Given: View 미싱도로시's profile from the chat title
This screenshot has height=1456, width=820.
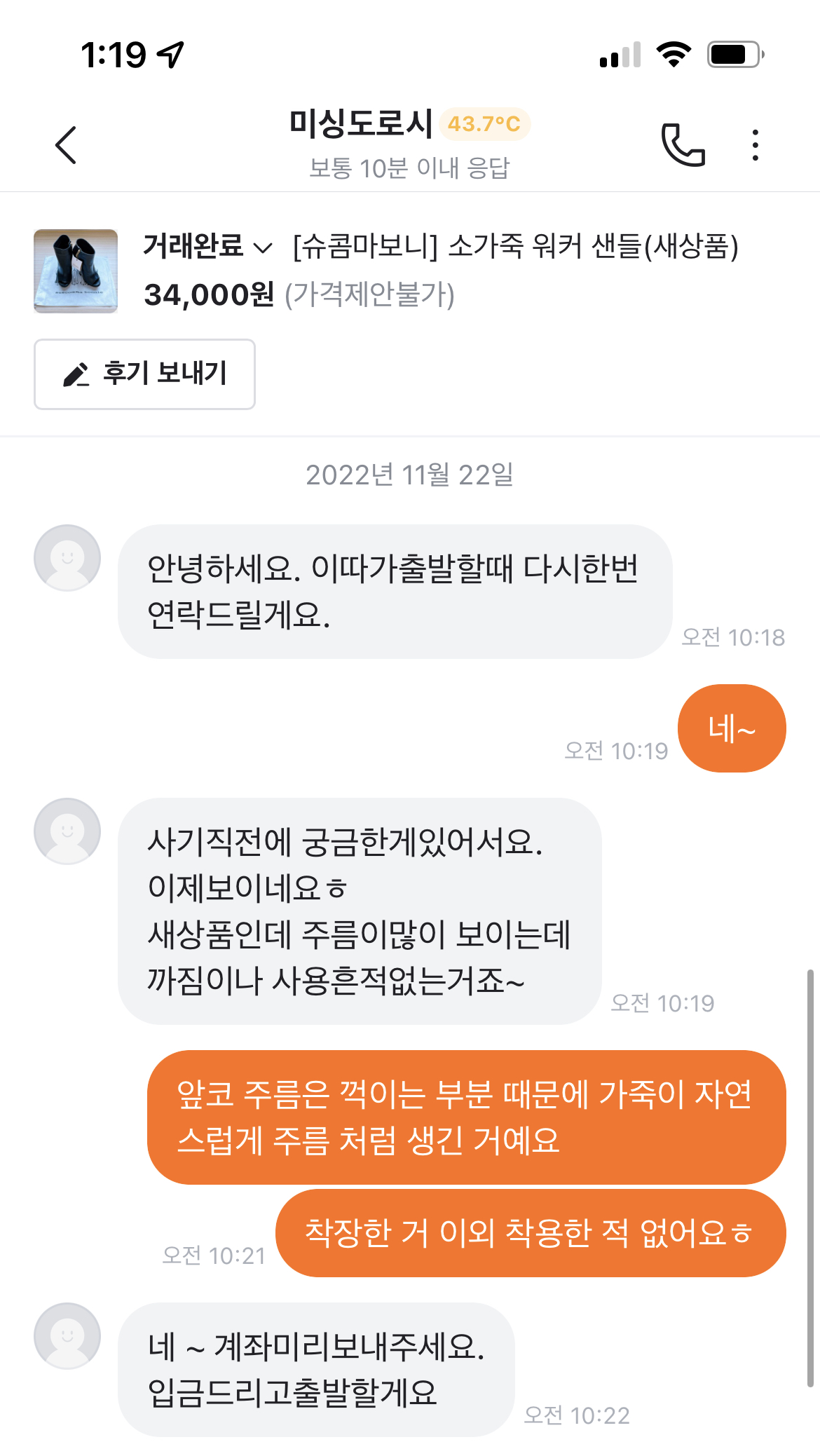Looking at the screenshot, I should click(x=361, y=124).
